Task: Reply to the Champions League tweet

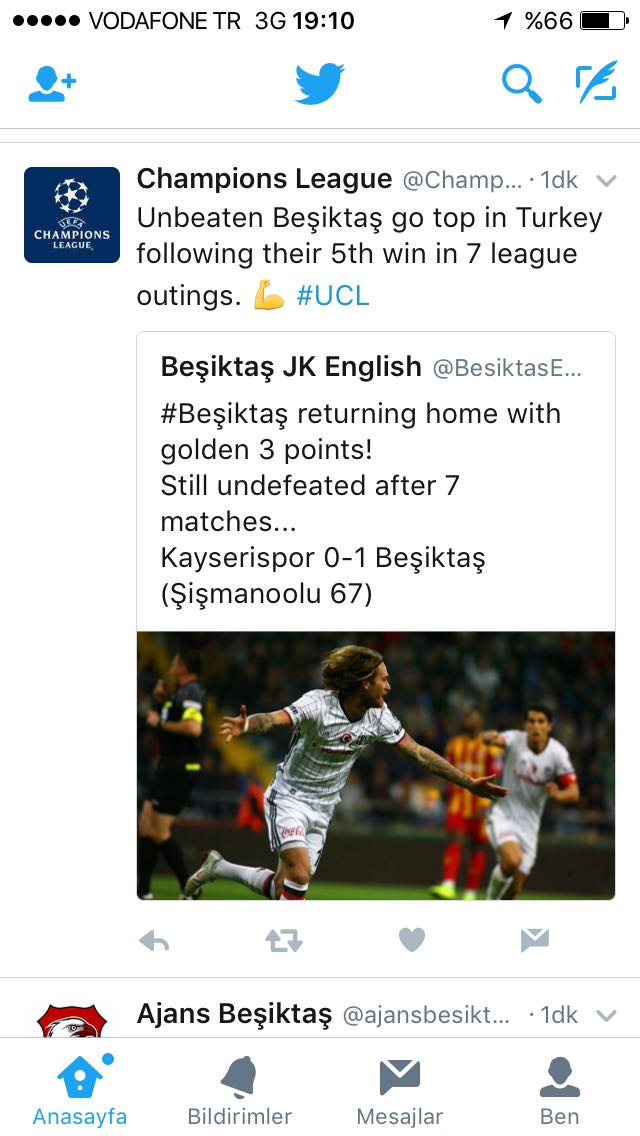Action: tap(154, 939)
